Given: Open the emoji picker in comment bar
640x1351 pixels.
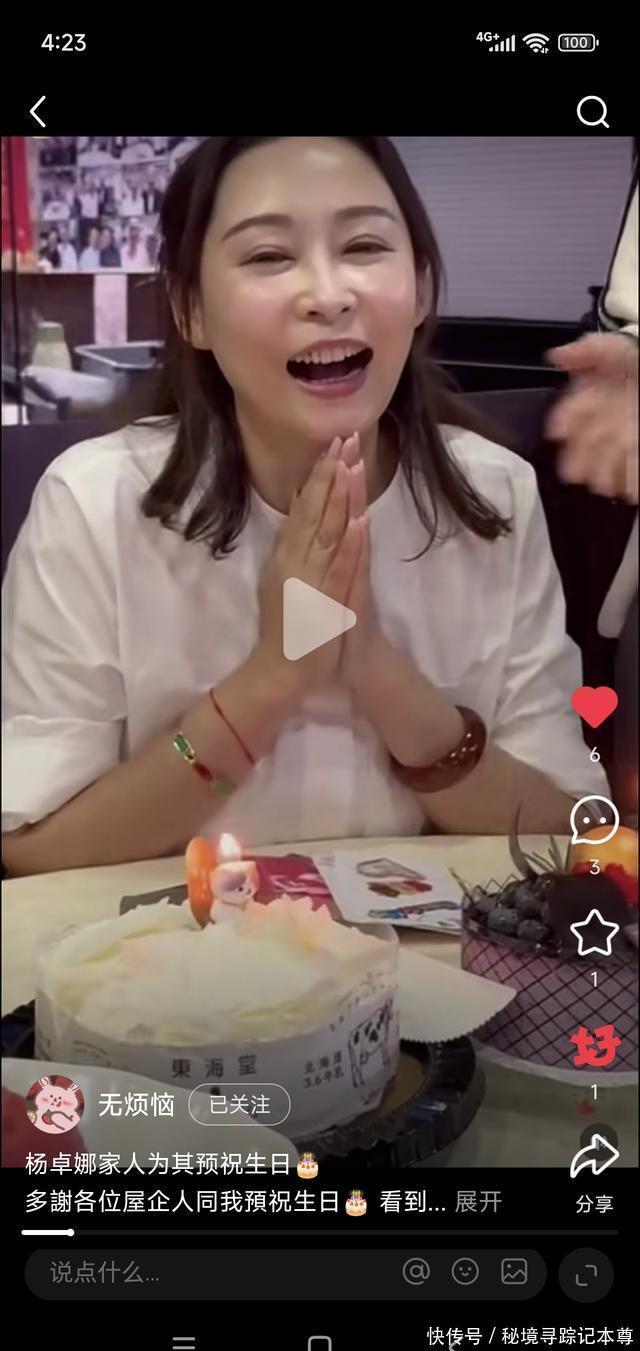Looking at the screenshot, I should 465,1271.
